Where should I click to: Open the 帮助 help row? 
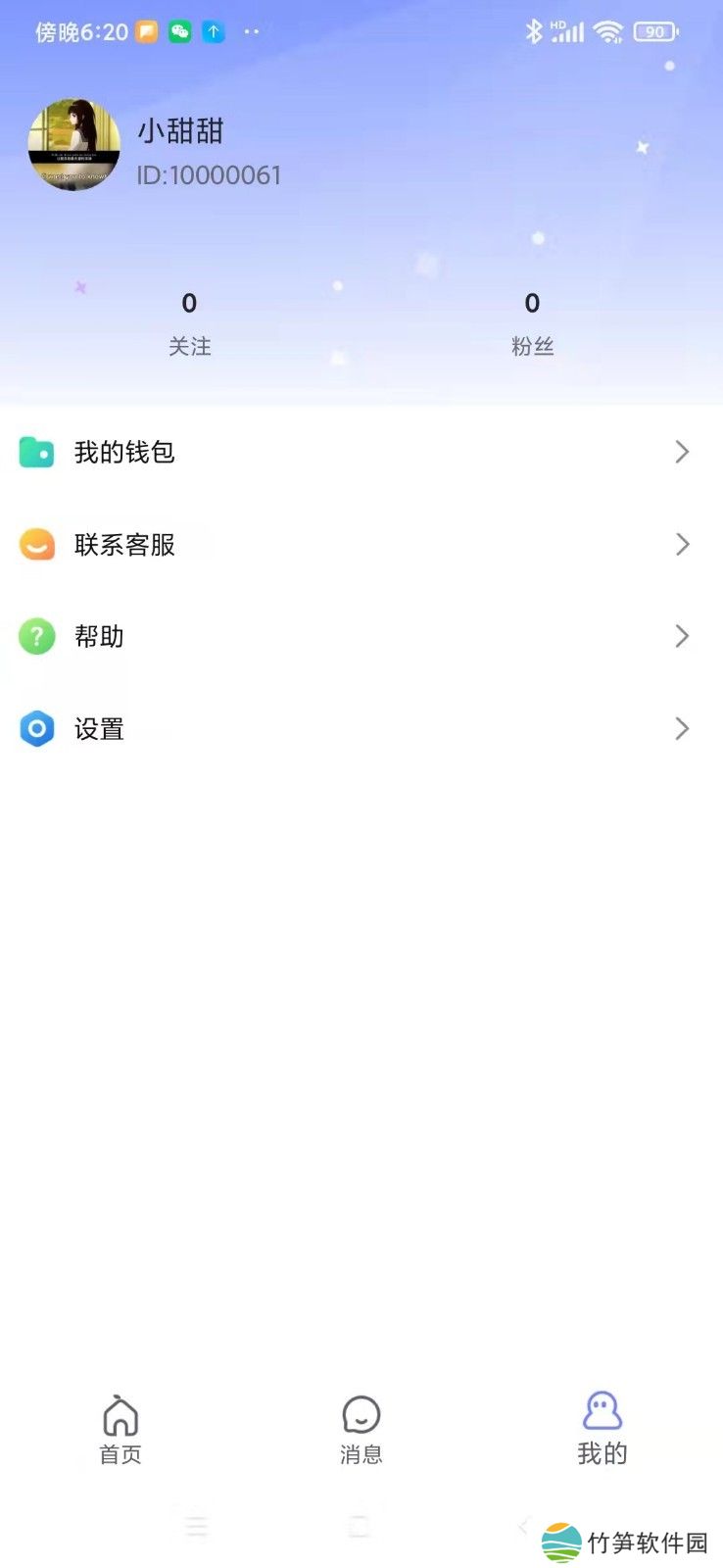click(361, 636)
